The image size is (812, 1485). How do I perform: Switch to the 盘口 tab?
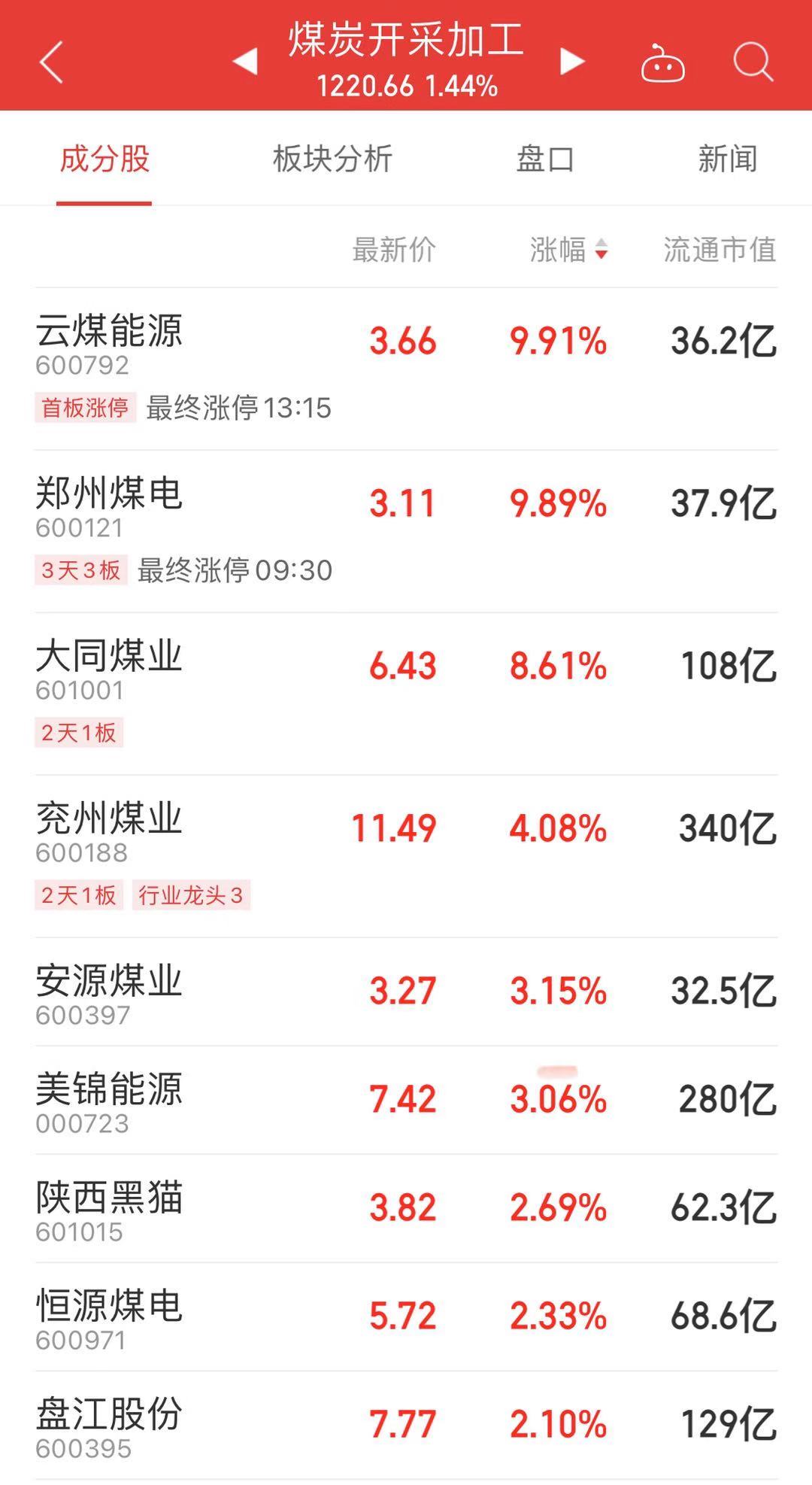[x=546, y=159]
